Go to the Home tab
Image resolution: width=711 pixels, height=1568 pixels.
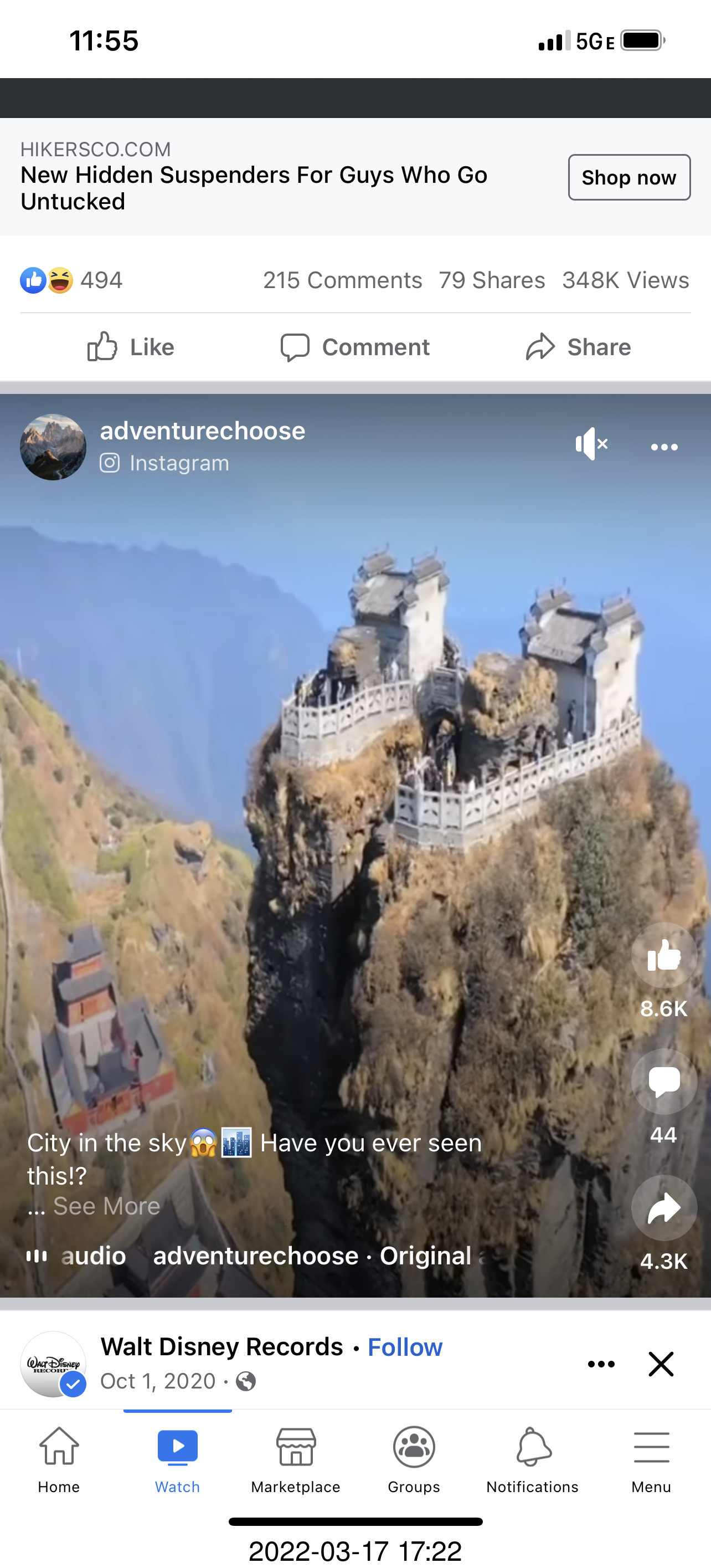click(59, 1458)
